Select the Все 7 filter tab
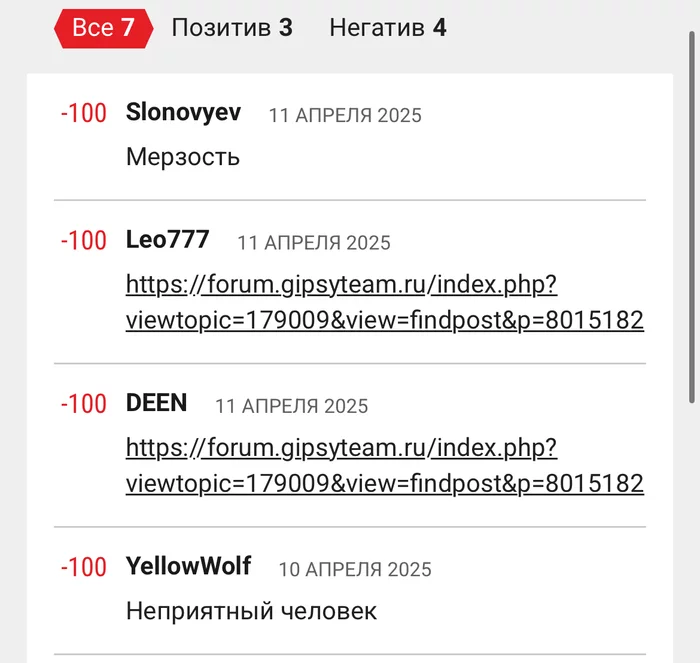This screenshot has height=663, width=700. coord(103,28)
